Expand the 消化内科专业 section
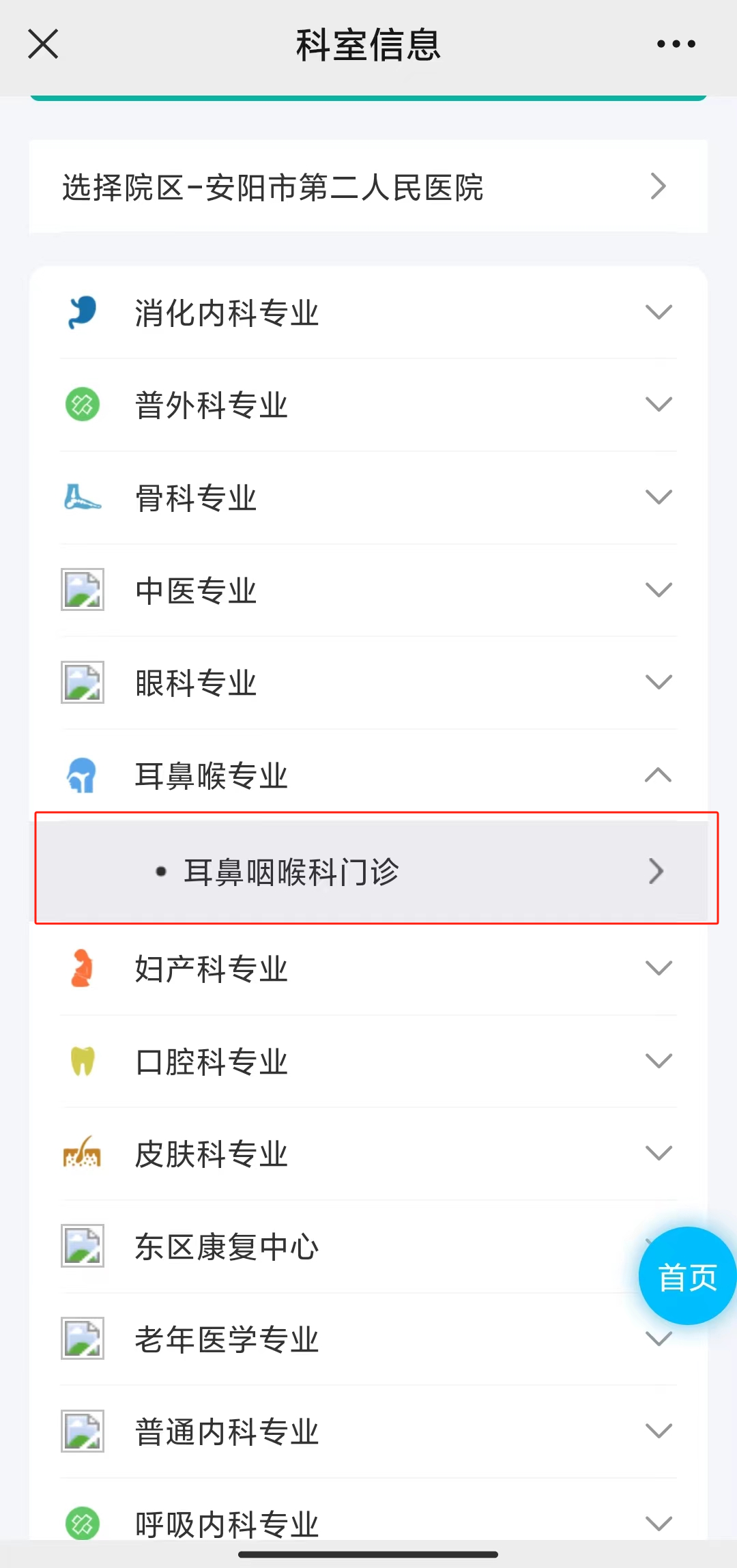 tap(658, 313)
